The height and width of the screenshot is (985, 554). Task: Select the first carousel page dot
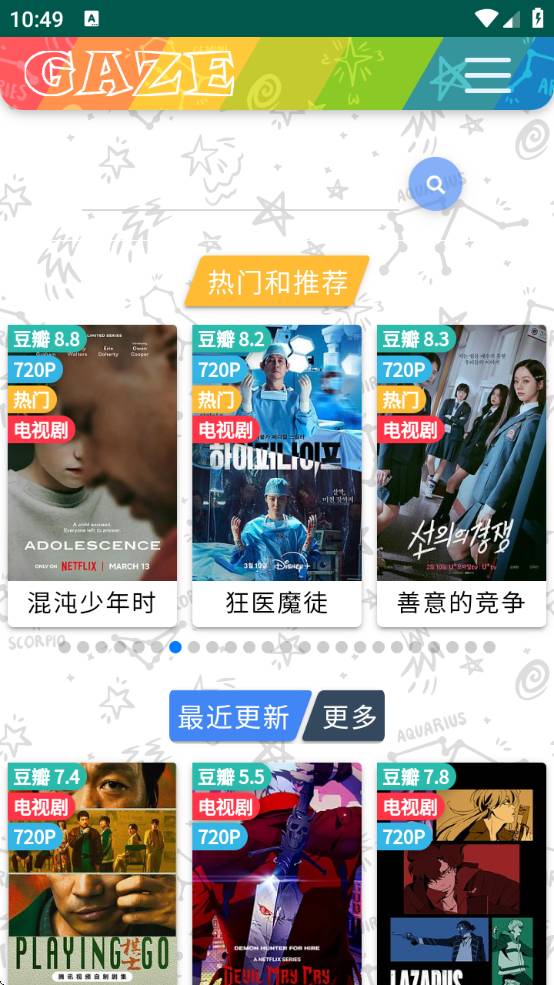click(x=65, y=647)
